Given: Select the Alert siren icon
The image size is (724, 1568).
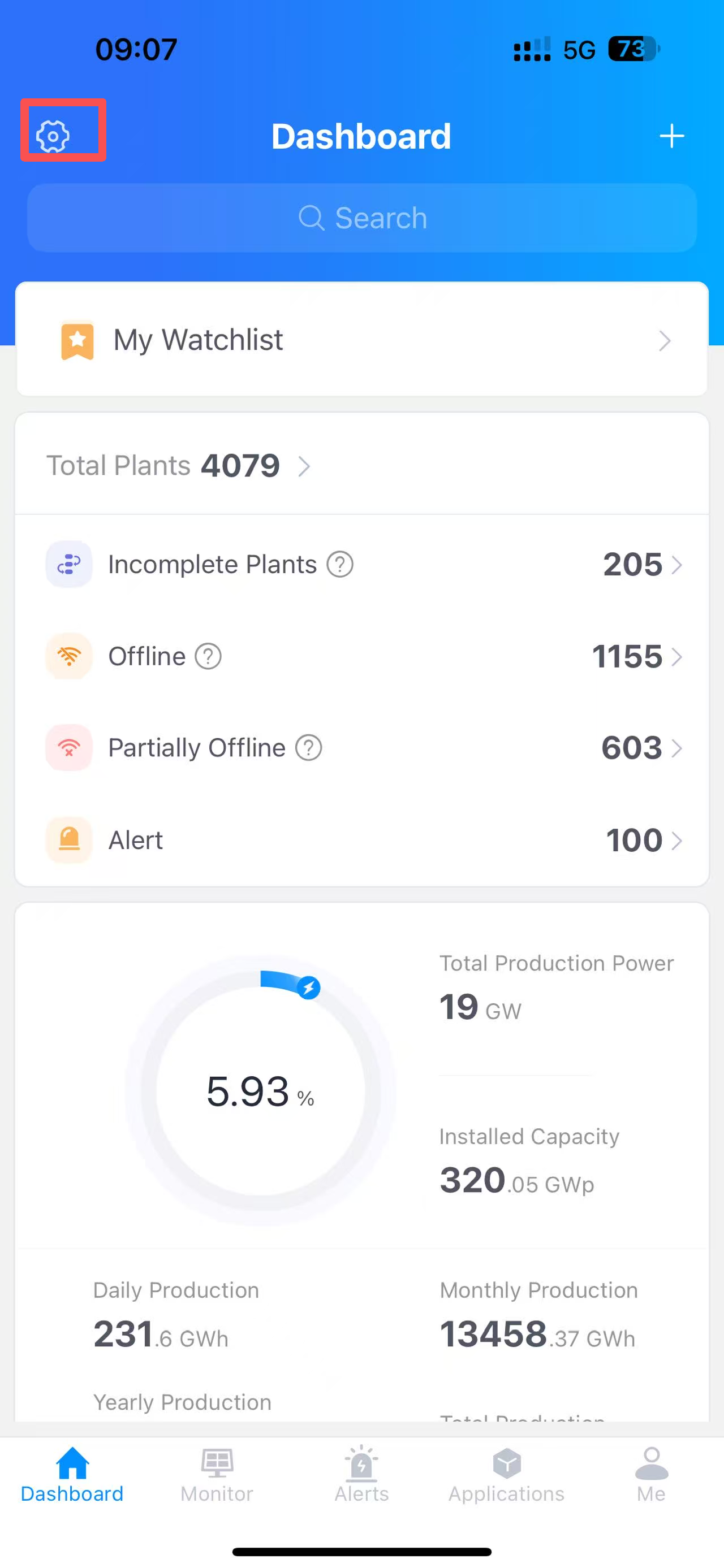Looking at the screenshot, I should coord(68,840).
